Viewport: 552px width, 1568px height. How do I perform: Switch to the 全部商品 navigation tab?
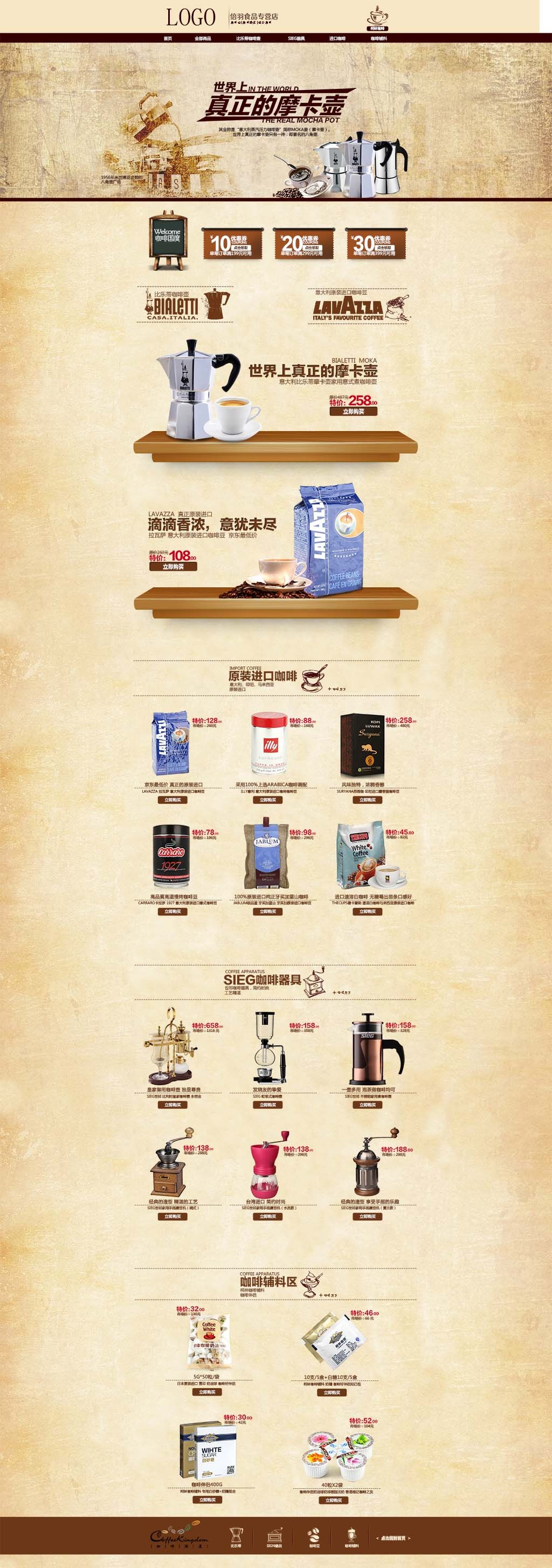[202, 38]
